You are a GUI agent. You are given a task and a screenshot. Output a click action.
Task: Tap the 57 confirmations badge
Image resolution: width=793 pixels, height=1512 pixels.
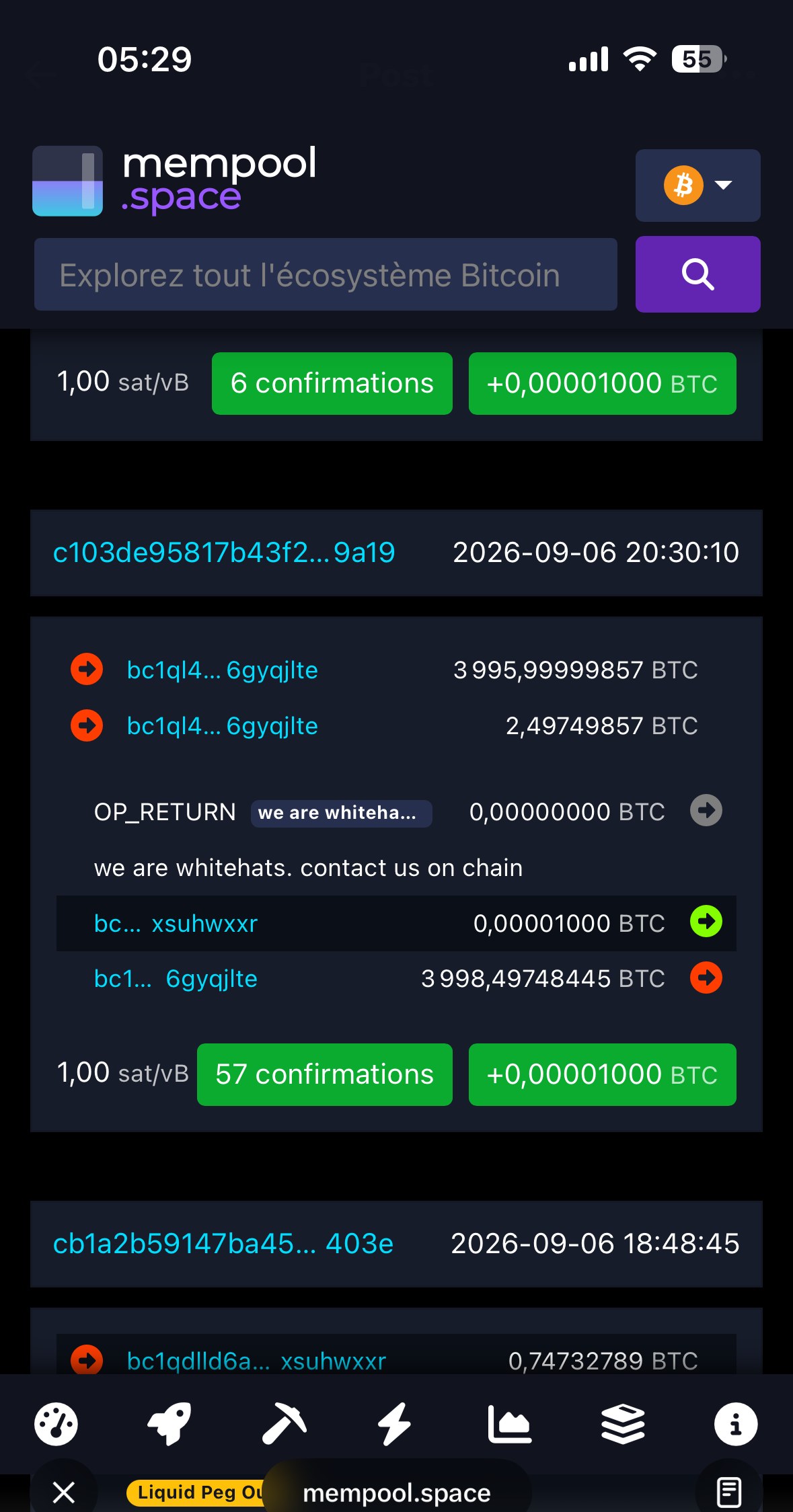(x=325, y=1074)
